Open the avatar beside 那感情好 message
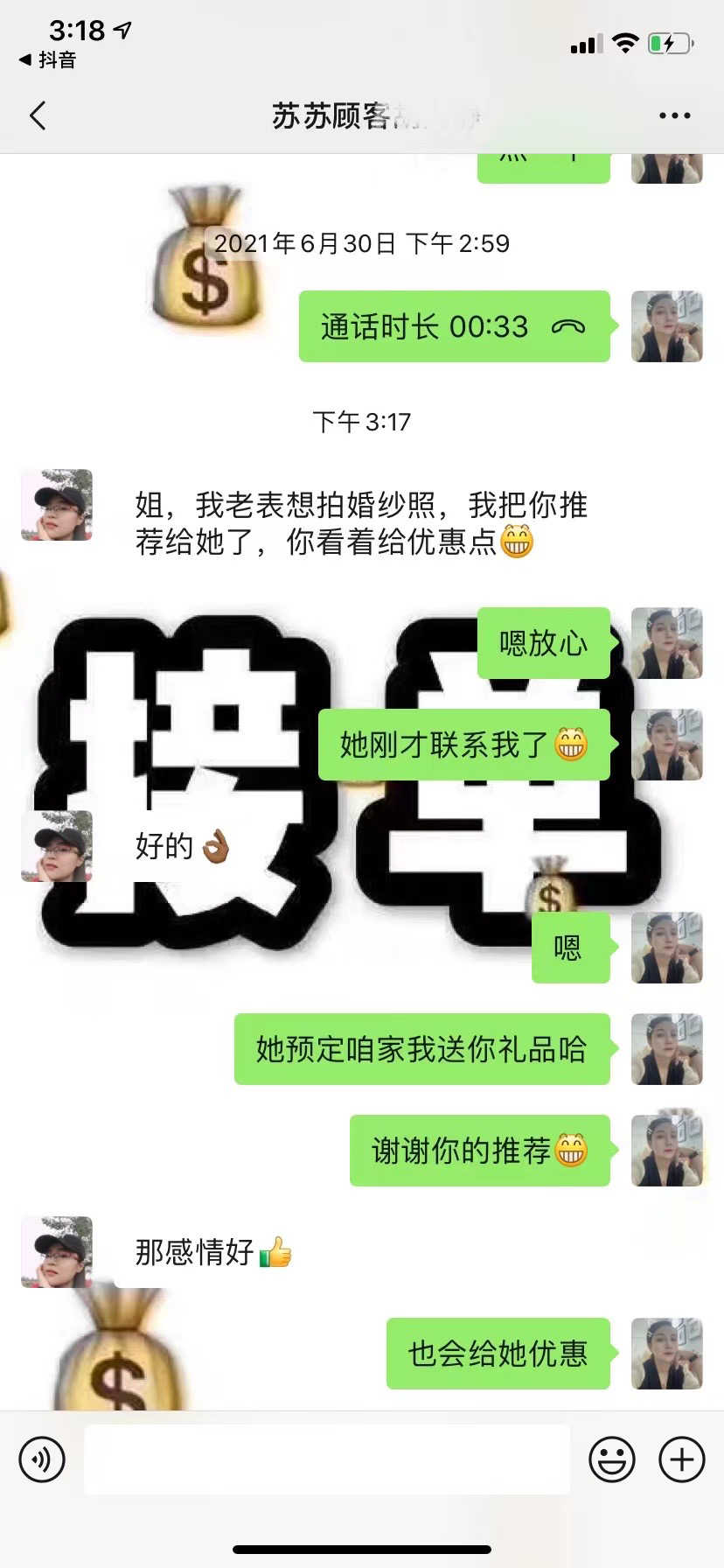This screenshot has height=1568, width=724. coord(57,1252)
